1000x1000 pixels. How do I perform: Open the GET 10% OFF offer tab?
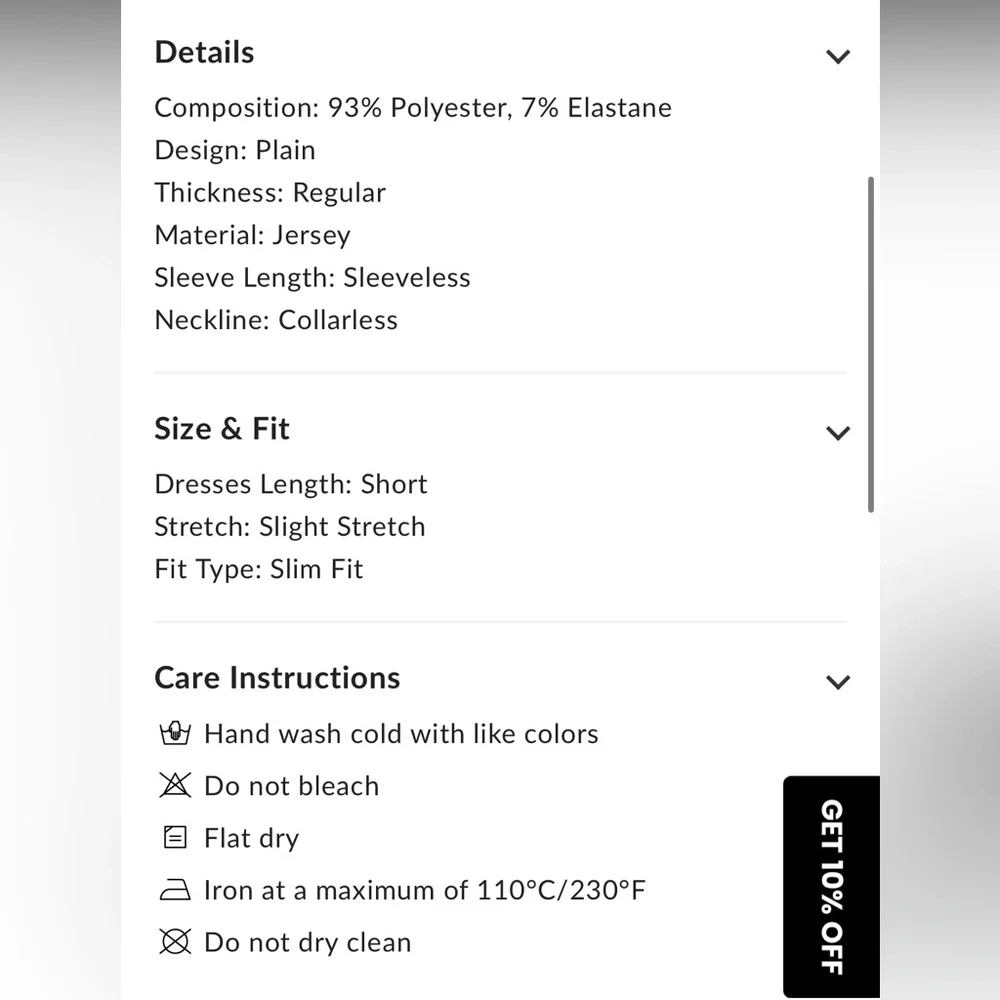point(831,886)
